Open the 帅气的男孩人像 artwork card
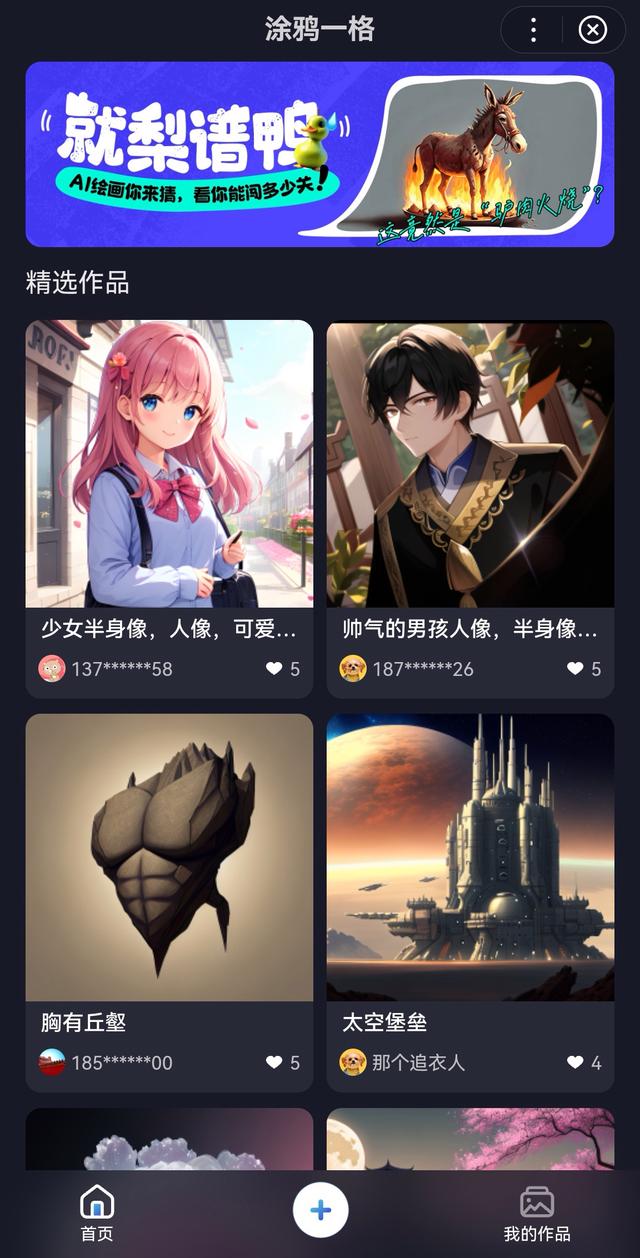 [470, 463]
